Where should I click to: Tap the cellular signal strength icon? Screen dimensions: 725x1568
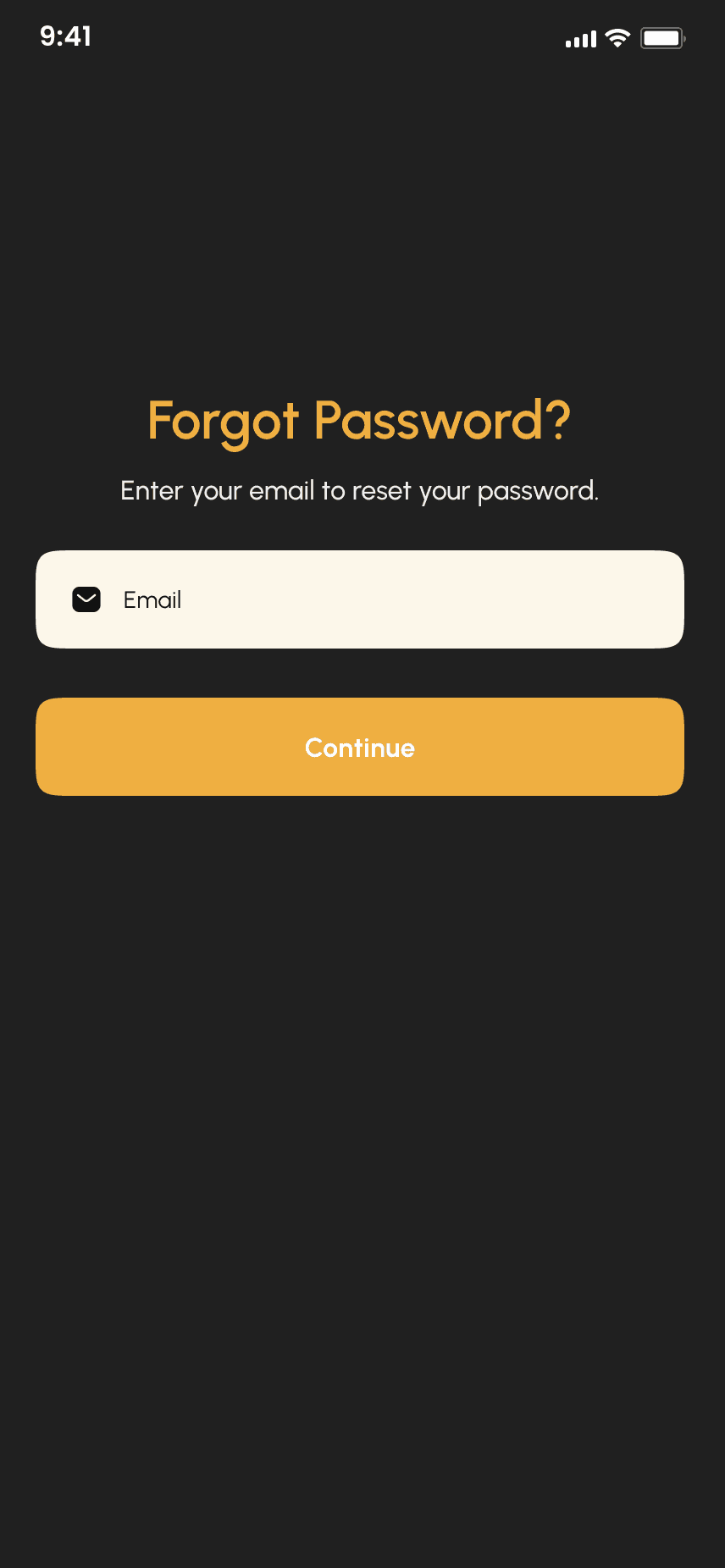pos(580,37)
